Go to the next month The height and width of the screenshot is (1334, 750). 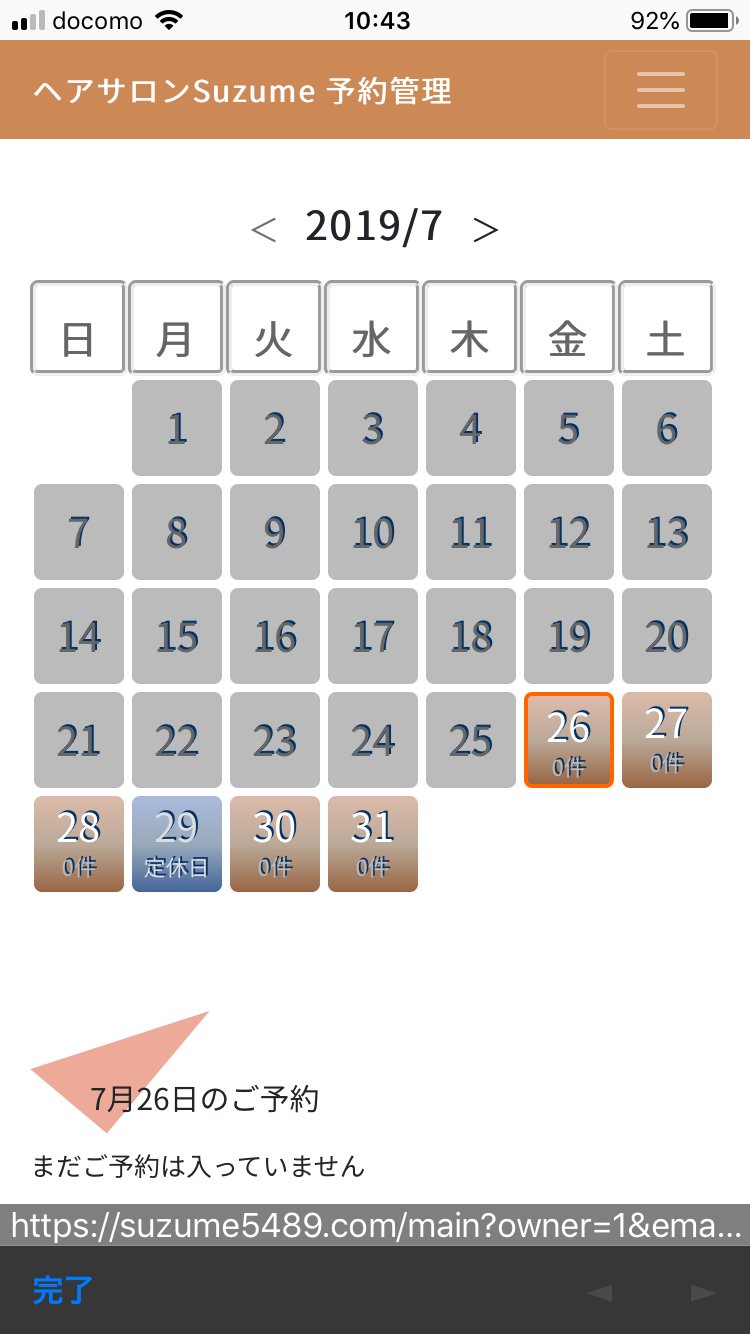pyautogui.click(x=486, y=230)
